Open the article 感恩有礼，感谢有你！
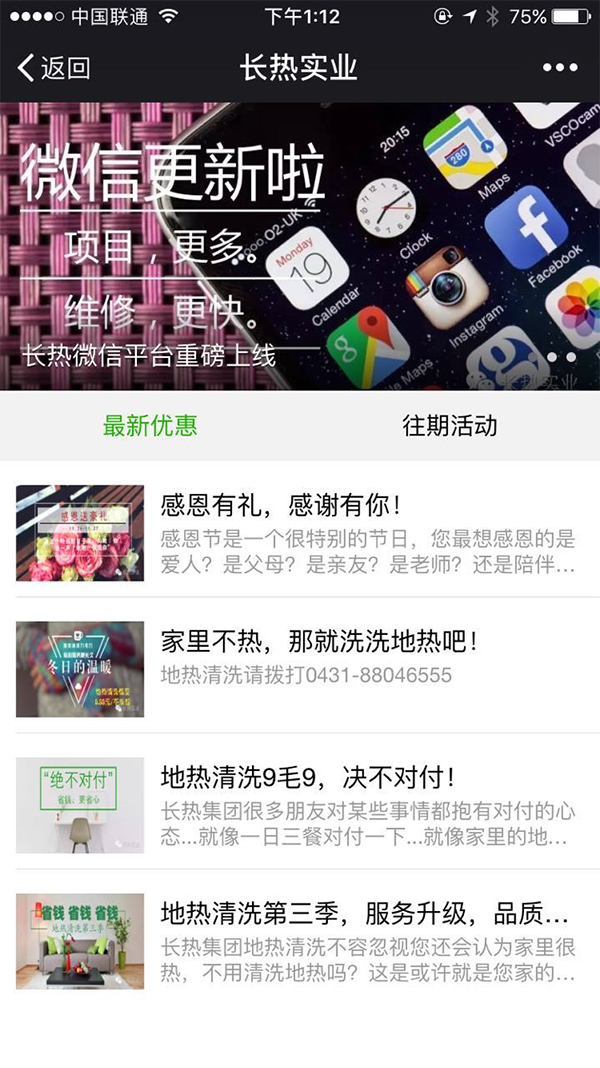The height and width of the screenshot is (1068, 600). coord(300,532)
